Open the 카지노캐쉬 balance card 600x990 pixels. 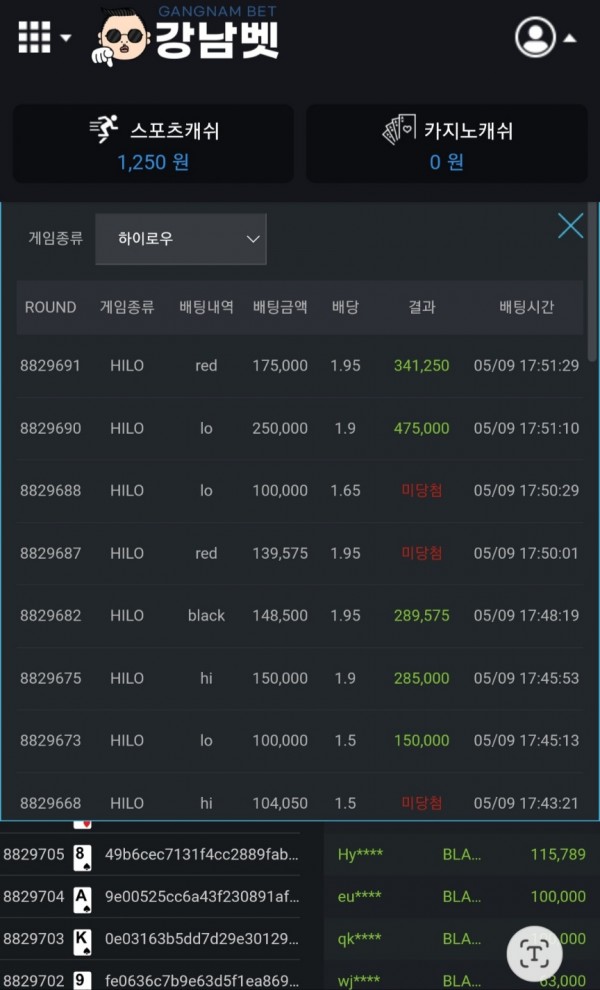[x=447, y=144]
